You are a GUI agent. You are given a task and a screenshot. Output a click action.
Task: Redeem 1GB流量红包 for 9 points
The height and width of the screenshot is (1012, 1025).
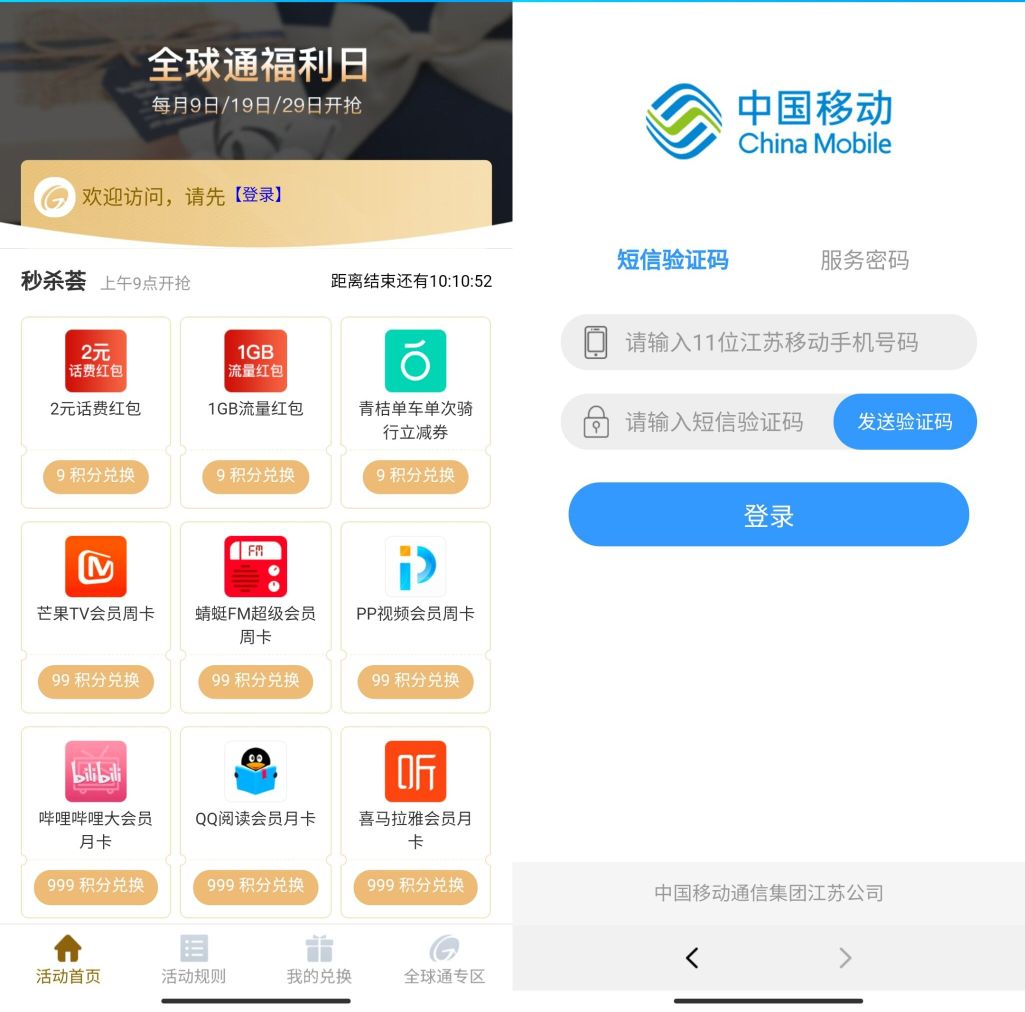pyautogui.click(x=256, y=476)
